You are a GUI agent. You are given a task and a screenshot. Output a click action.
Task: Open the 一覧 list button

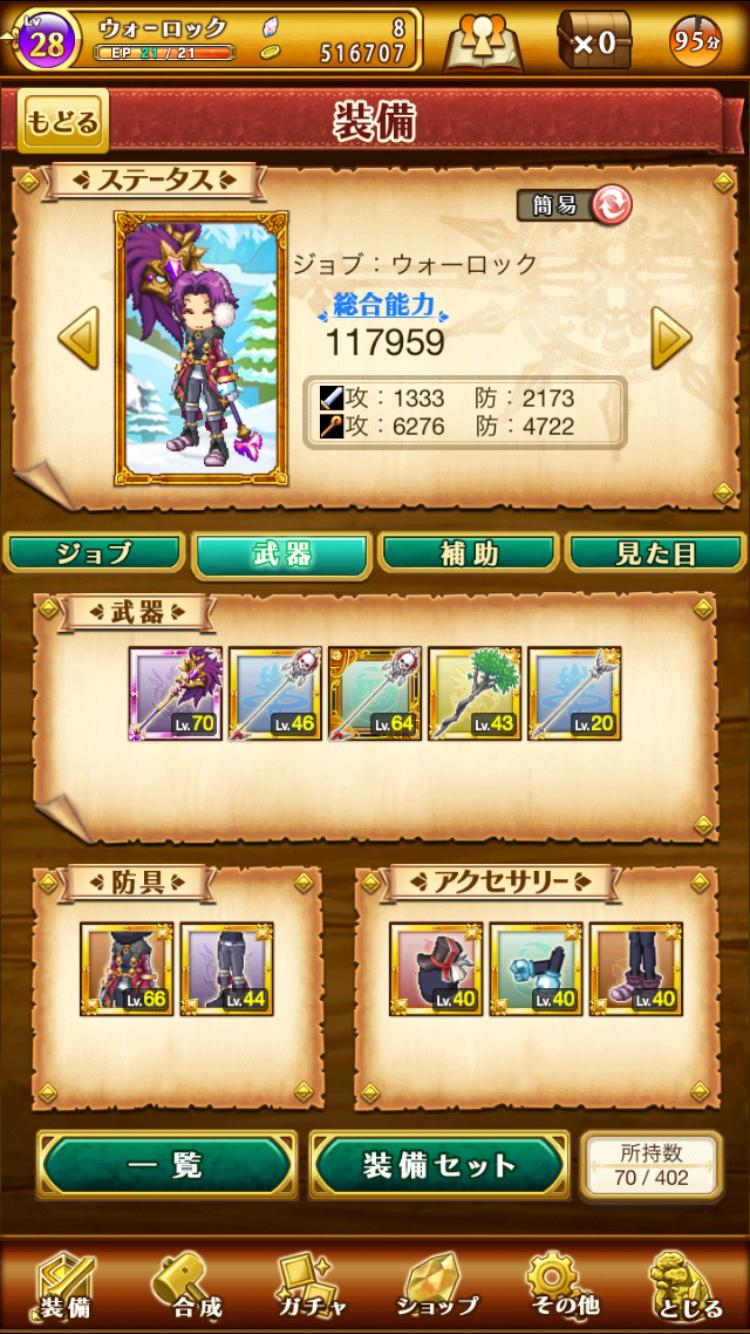pyautogui.click(x=167, y=1165)
